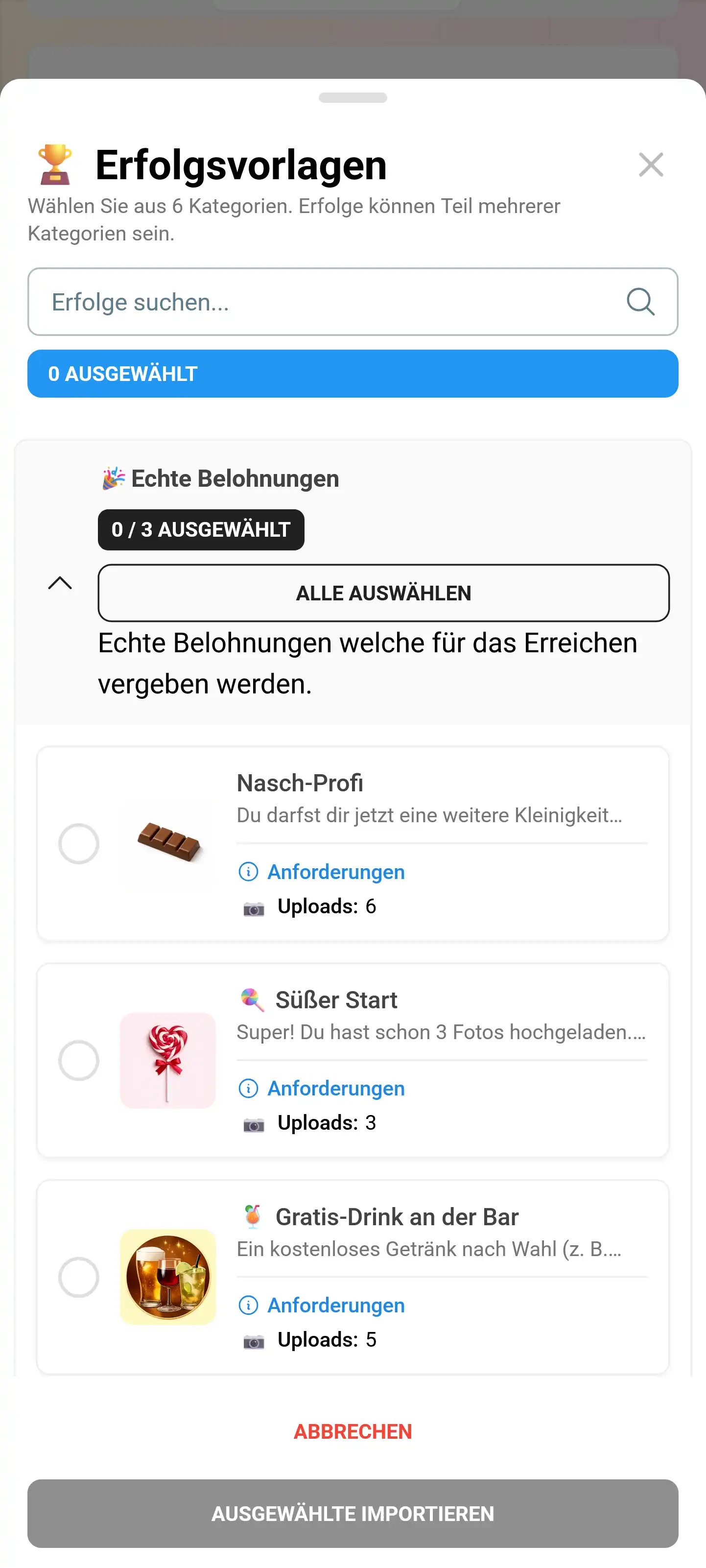The image size is (706, 1568).
Task: Click the 0 / 3 AUSGEWÄHLT badge
Action: (201, 529)
